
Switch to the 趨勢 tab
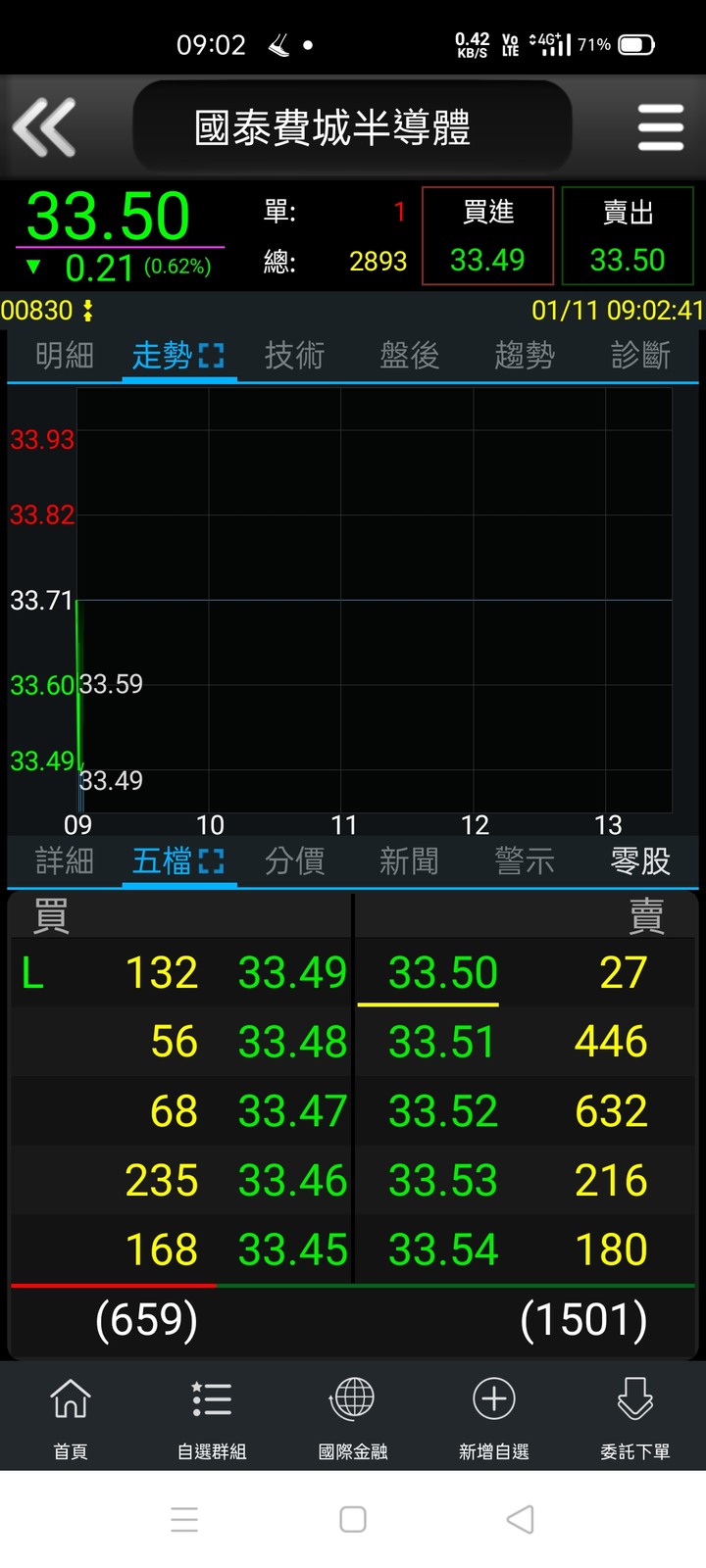(525, 355)
